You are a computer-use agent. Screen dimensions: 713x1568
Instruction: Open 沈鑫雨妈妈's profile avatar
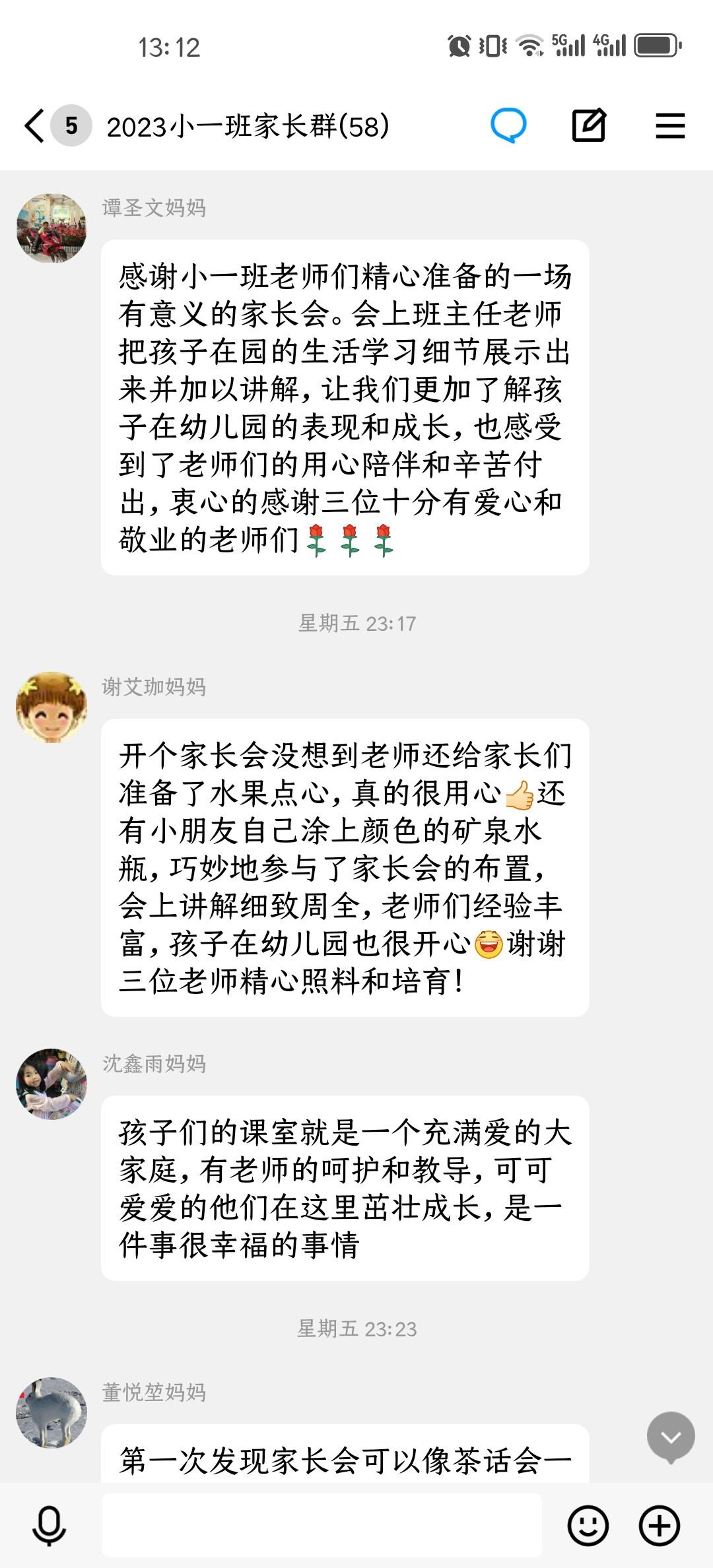click(x=51, y=1084)
